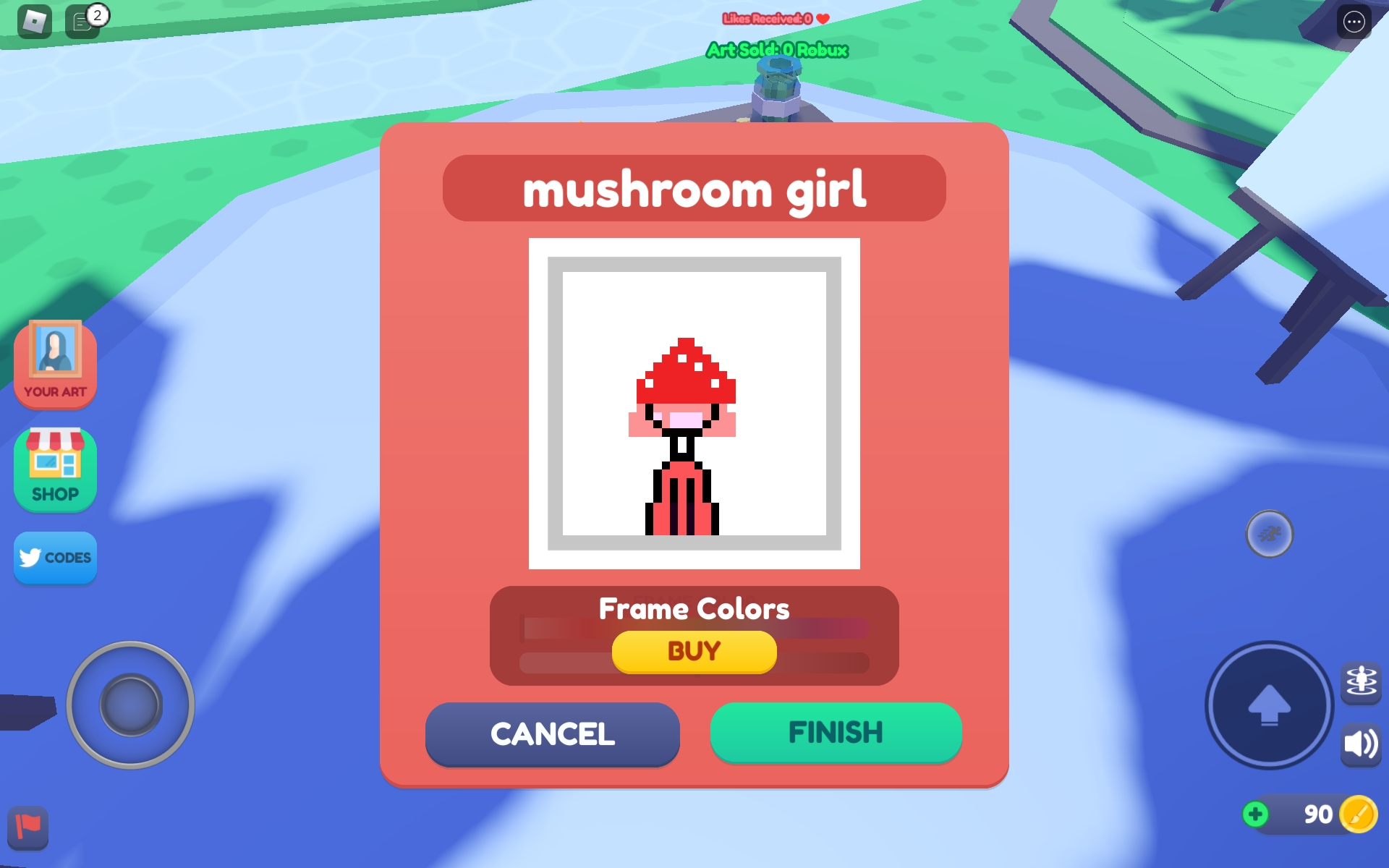Open the chat with 2 unread messages
Screen dimensions: 1389x868
click(82, 22)
